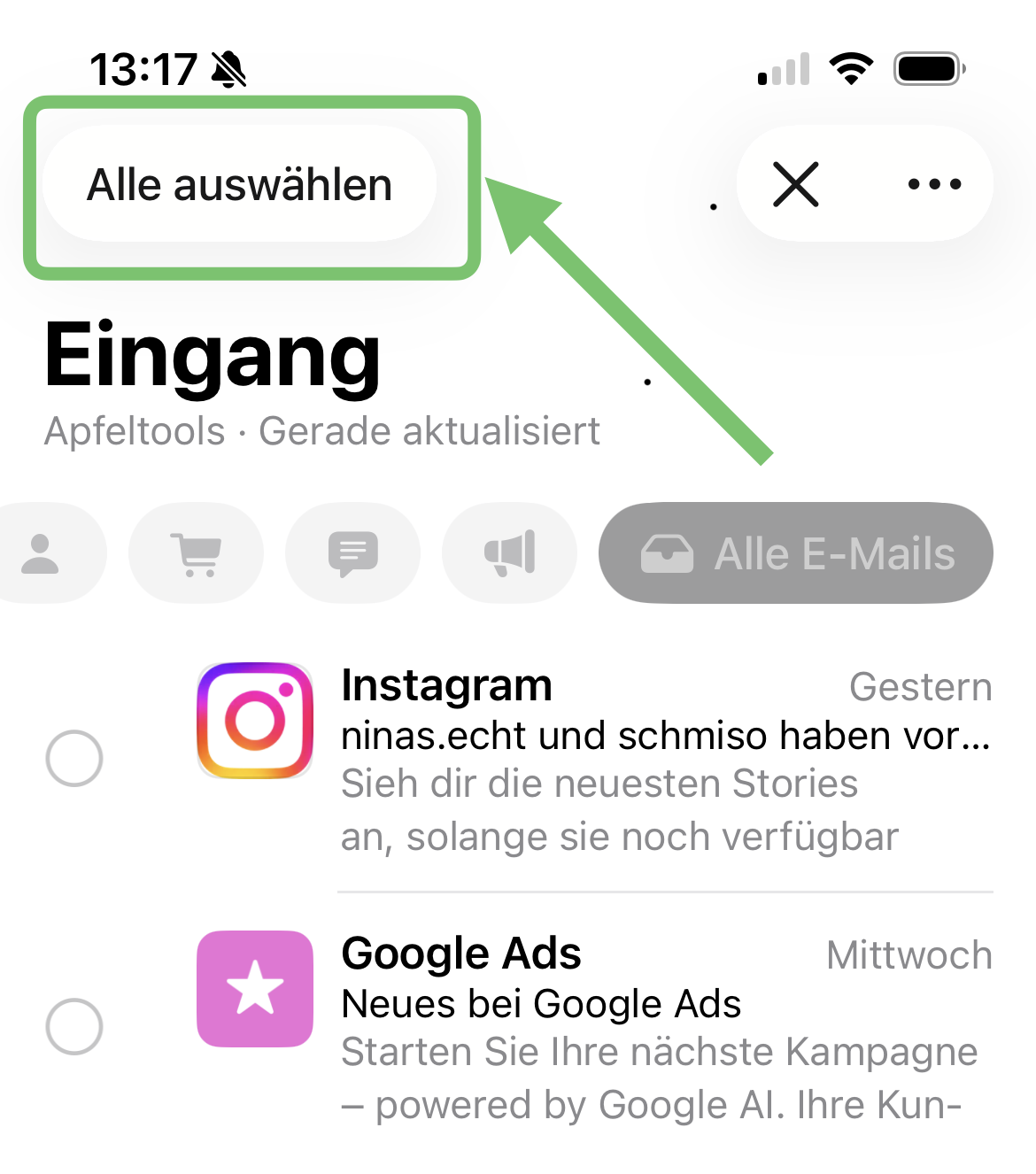This screenshot has height=1174, width=1036.
Task: Close selection mode with the X
Action: point(795,184)
